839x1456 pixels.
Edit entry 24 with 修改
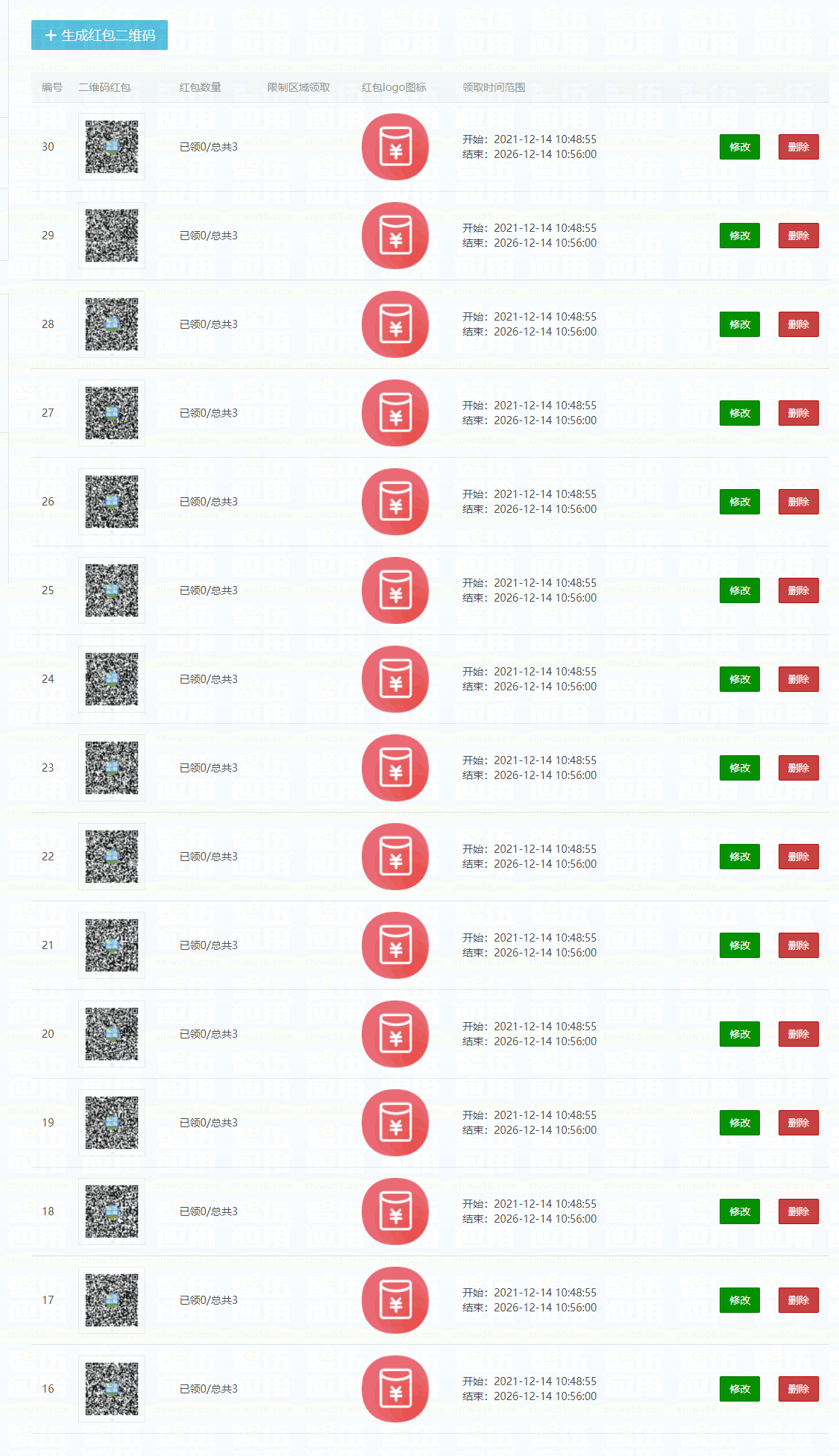tap(740, 679)
